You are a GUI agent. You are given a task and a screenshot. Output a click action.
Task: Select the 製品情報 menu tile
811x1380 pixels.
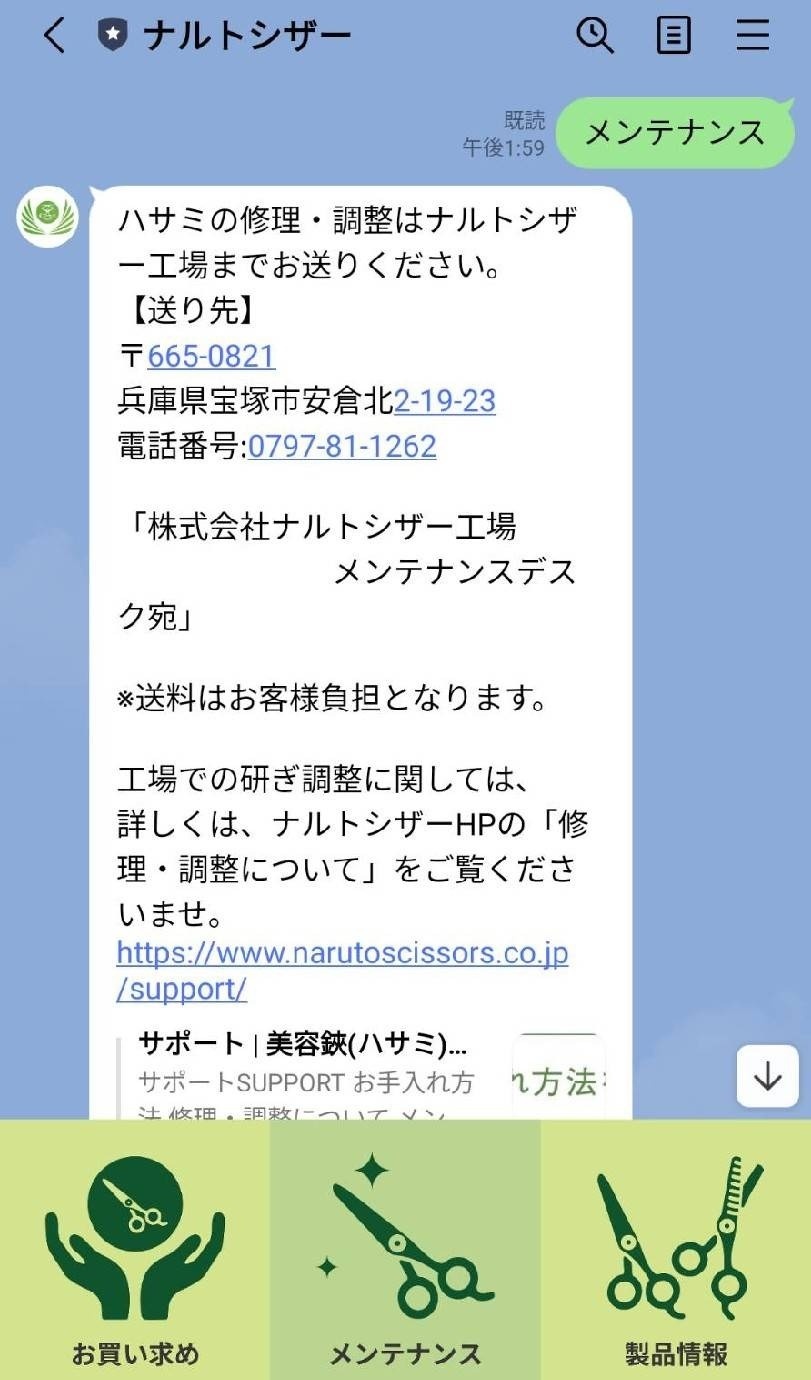676,1250
